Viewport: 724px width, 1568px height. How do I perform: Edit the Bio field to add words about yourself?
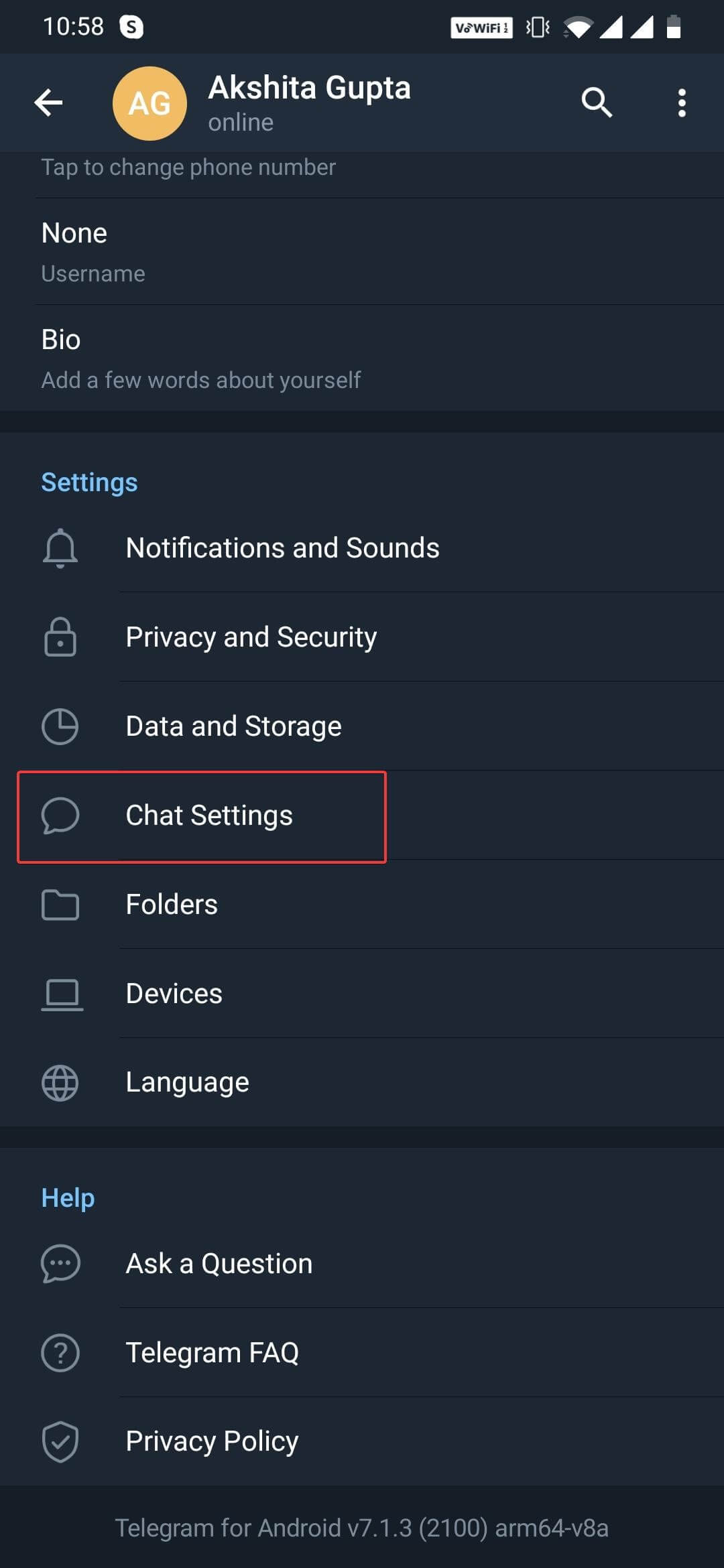coord(201,358)
